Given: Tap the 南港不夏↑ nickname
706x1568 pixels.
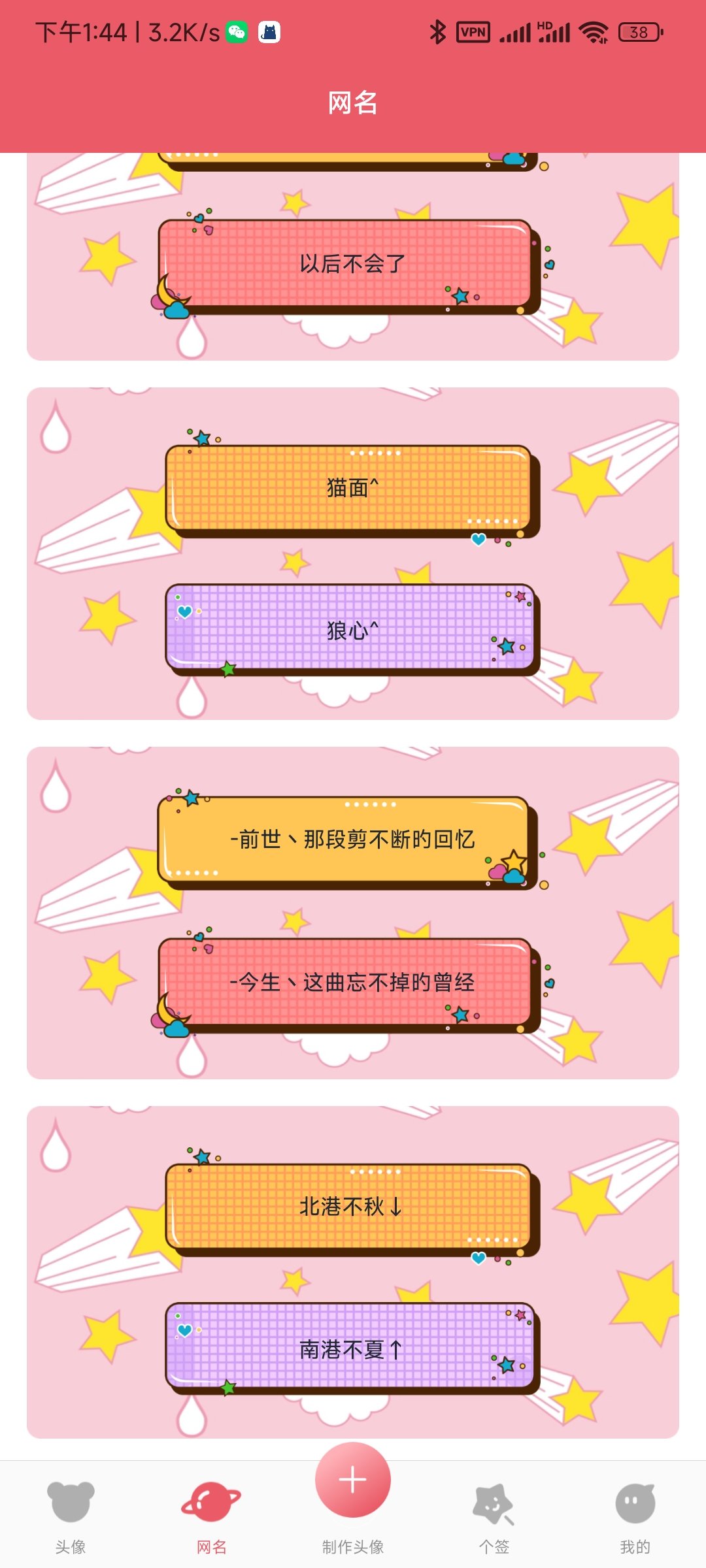Looking at the screenshot, I should click(x=352, y=1349).
